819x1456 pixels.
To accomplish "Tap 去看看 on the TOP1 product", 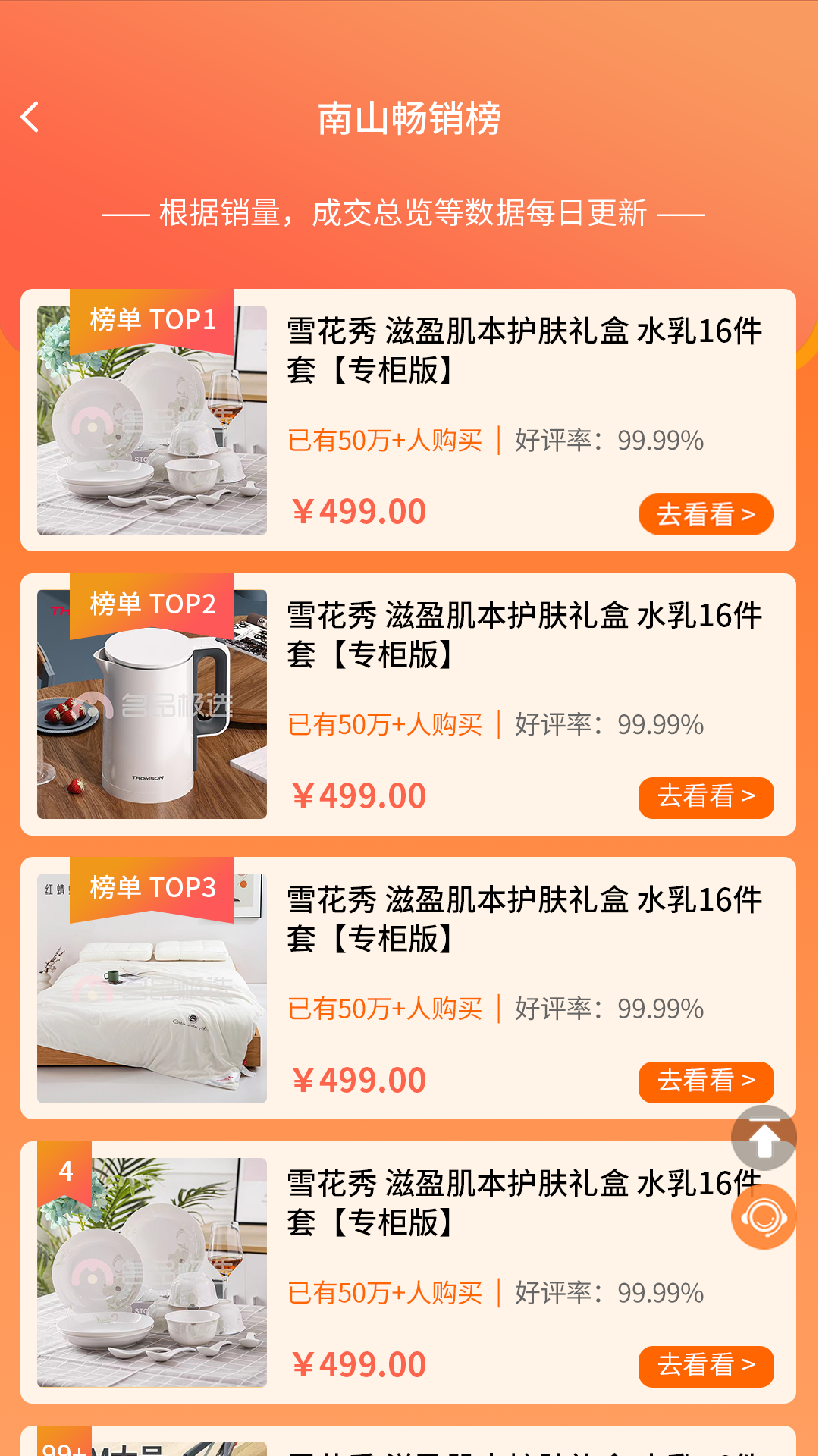I will point(705,514).
